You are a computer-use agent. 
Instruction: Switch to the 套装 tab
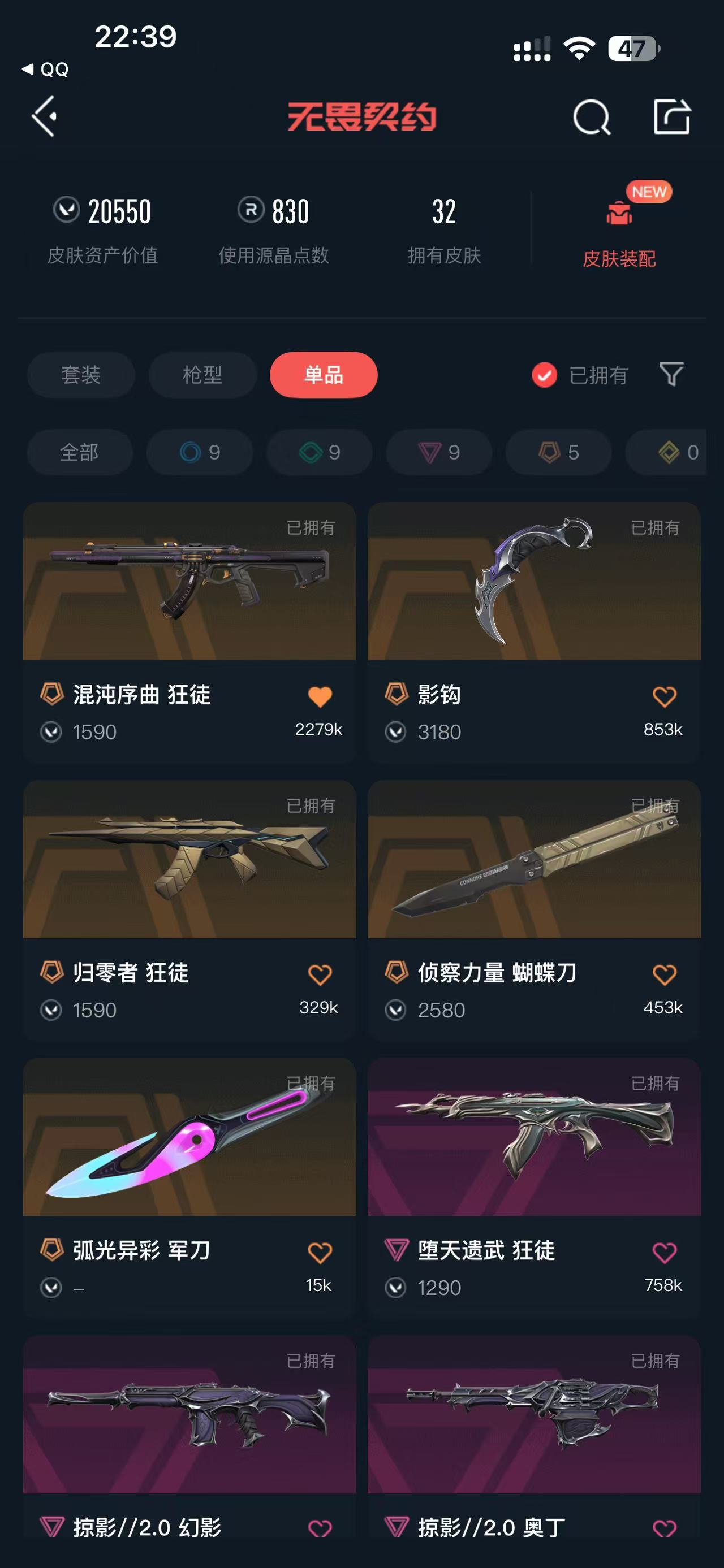pos(81,374)
